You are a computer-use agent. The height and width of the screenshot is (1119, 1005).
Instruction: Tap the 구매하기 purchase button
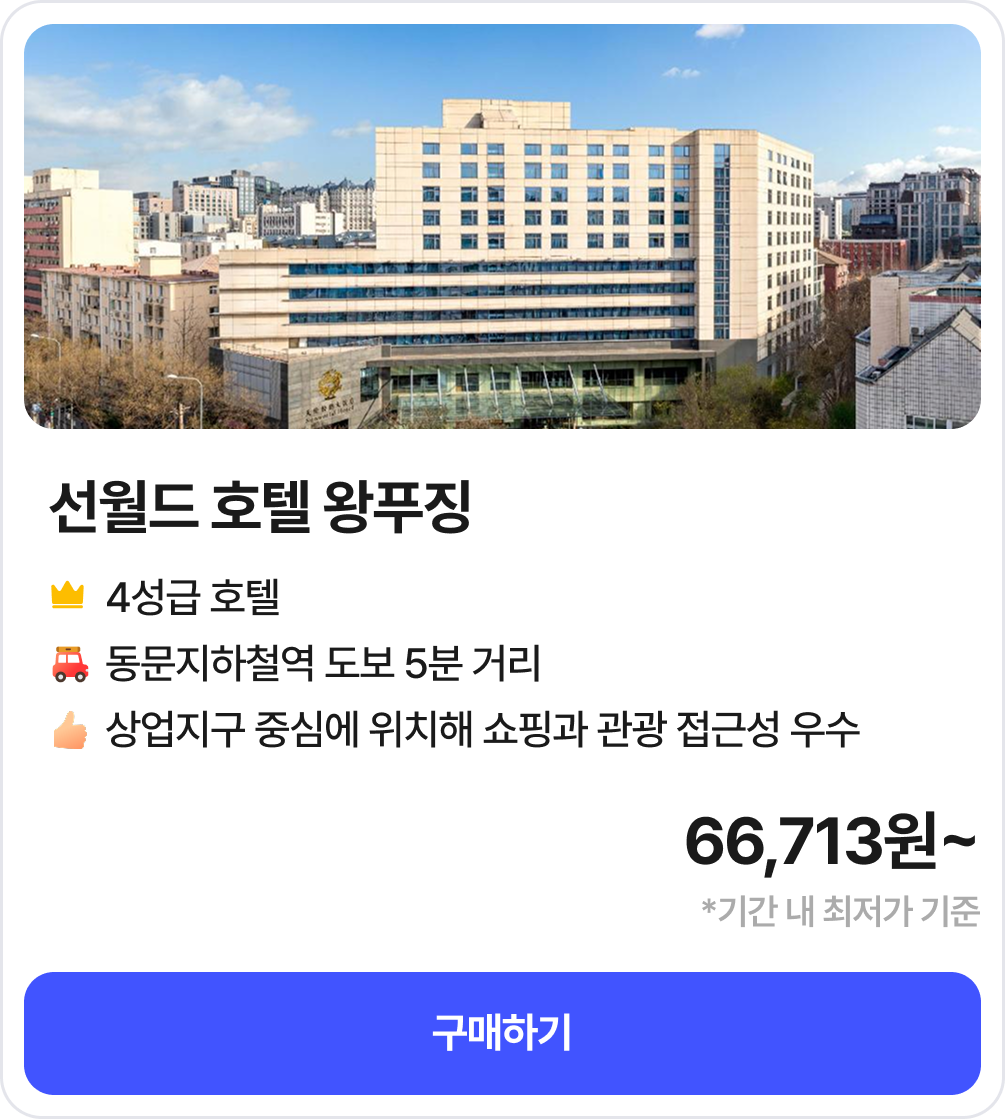point(502,1033)
